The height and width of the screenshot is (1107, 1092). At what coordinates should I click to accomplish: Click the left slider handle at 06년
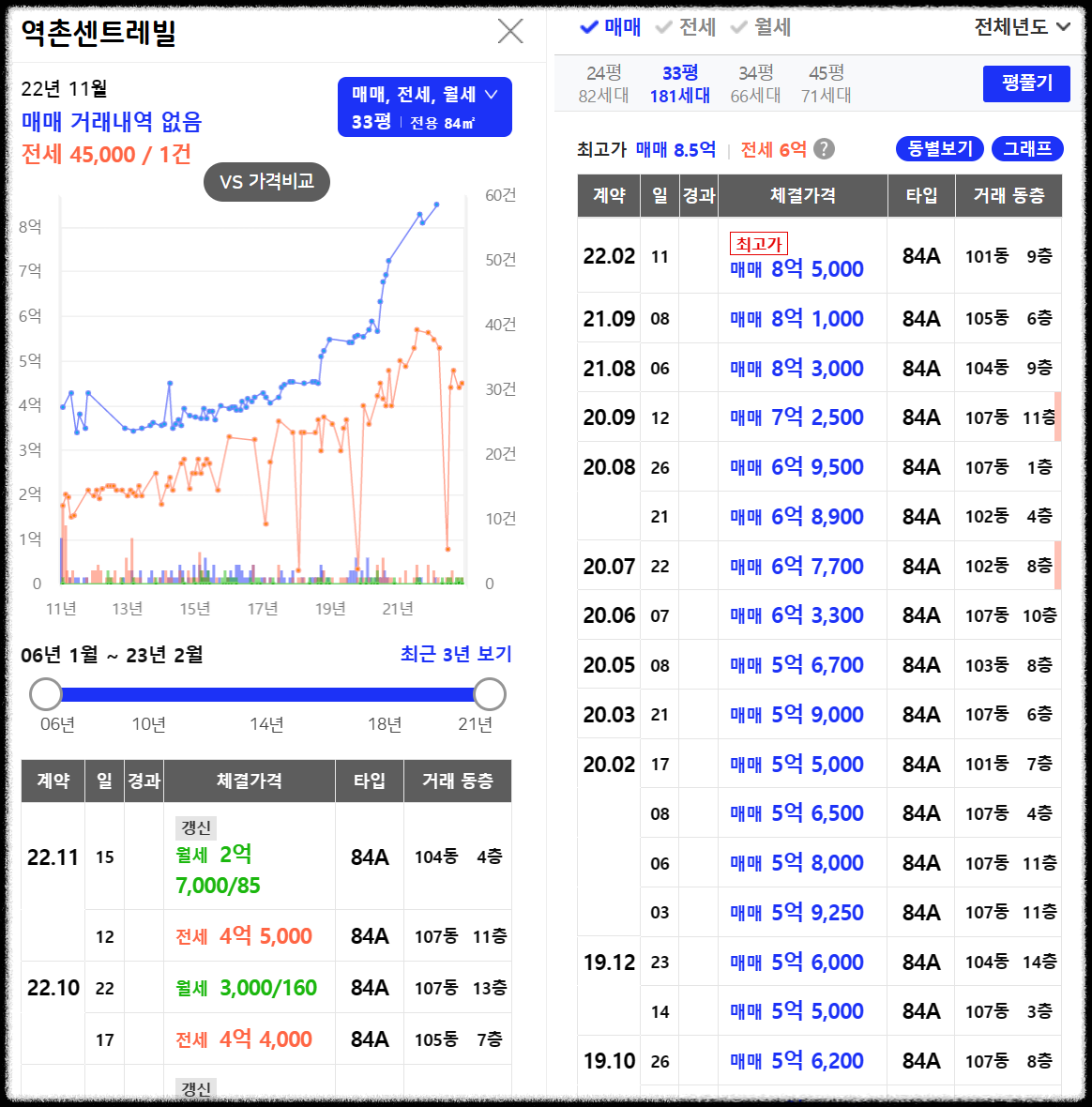tap(45, 694)
